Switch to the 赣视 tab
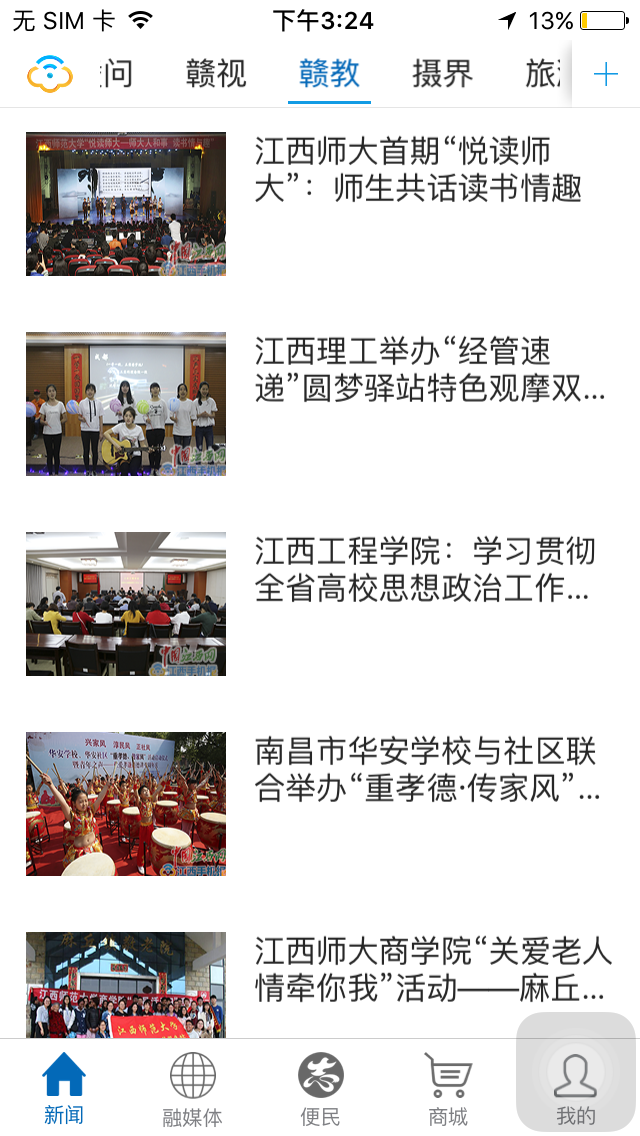Viewport: 640px width, 1136px height. [216, 74]
